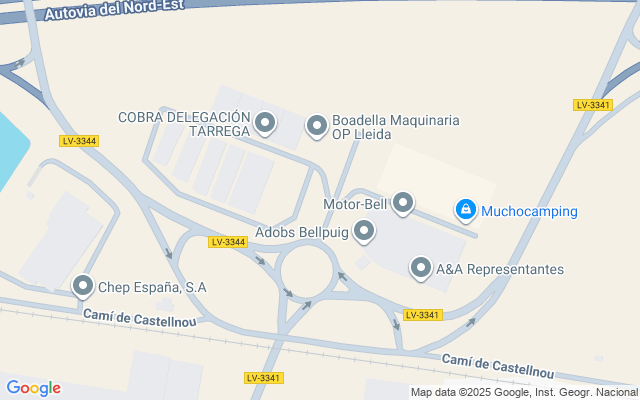
Task: Open the Muchocamping shopping pin
Action: 466,211
